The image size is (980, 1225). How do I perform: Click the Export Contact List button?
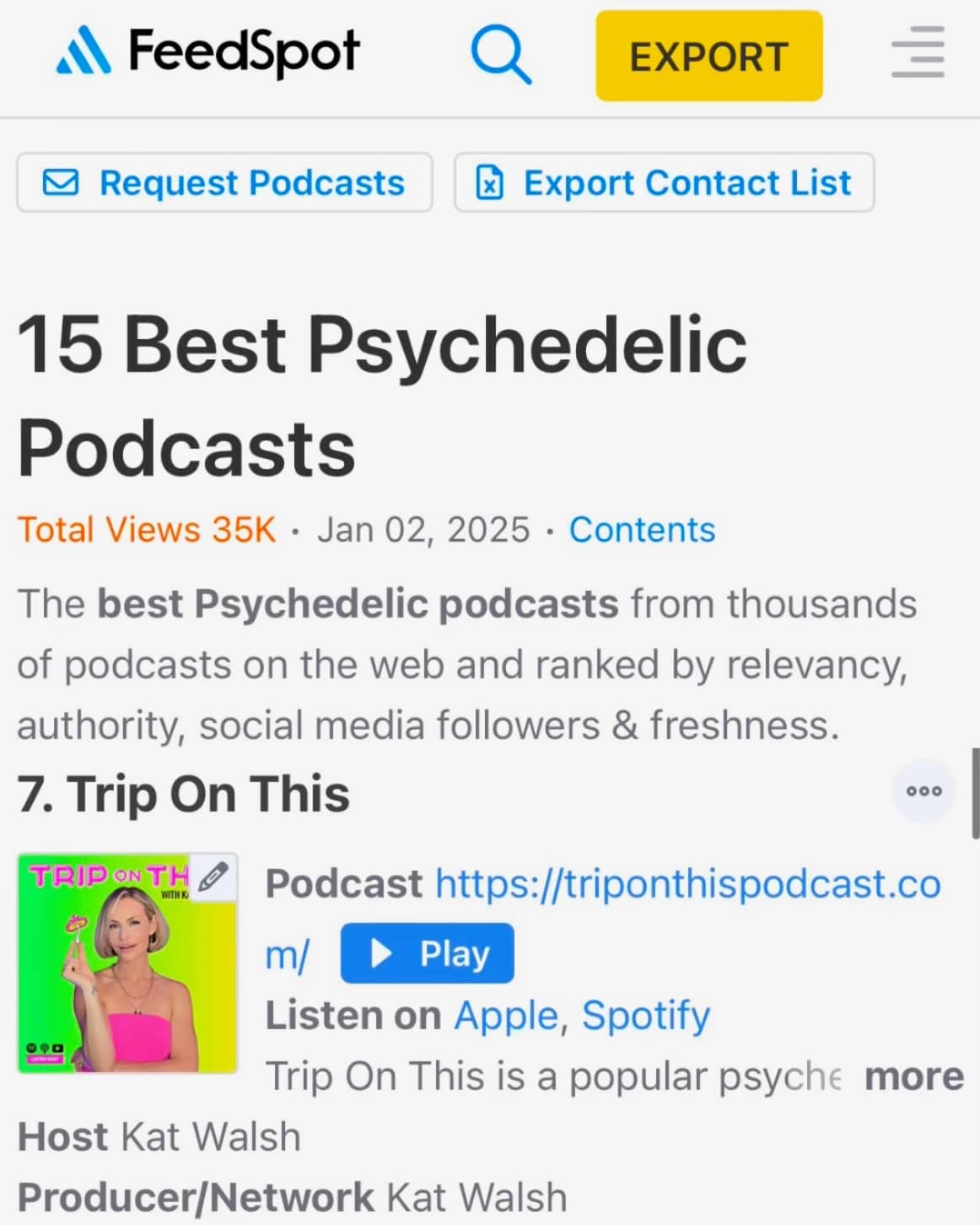click(x=663, y=182)
